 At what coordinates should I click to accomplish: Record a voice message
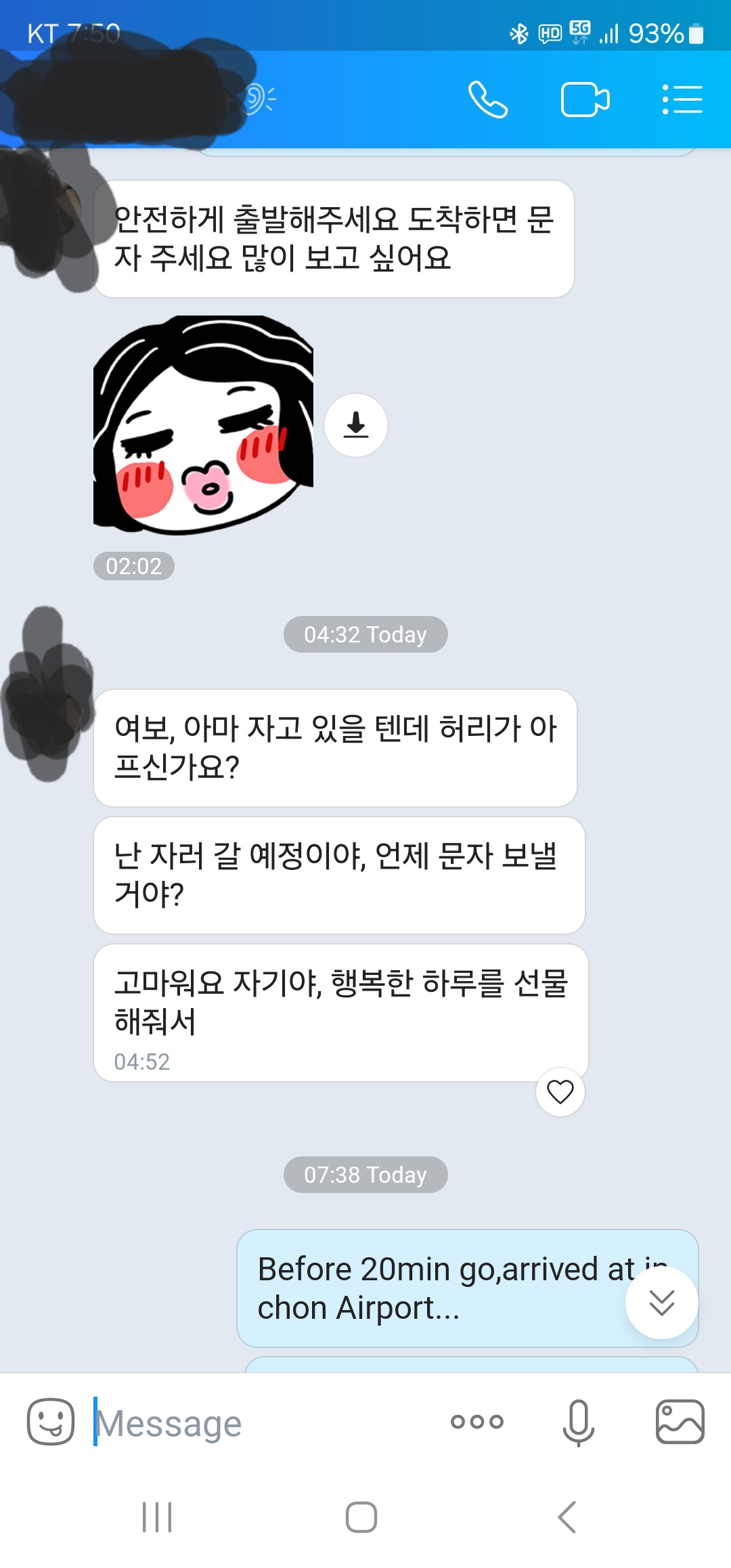pyautogui.click(x=579, y=1422)
